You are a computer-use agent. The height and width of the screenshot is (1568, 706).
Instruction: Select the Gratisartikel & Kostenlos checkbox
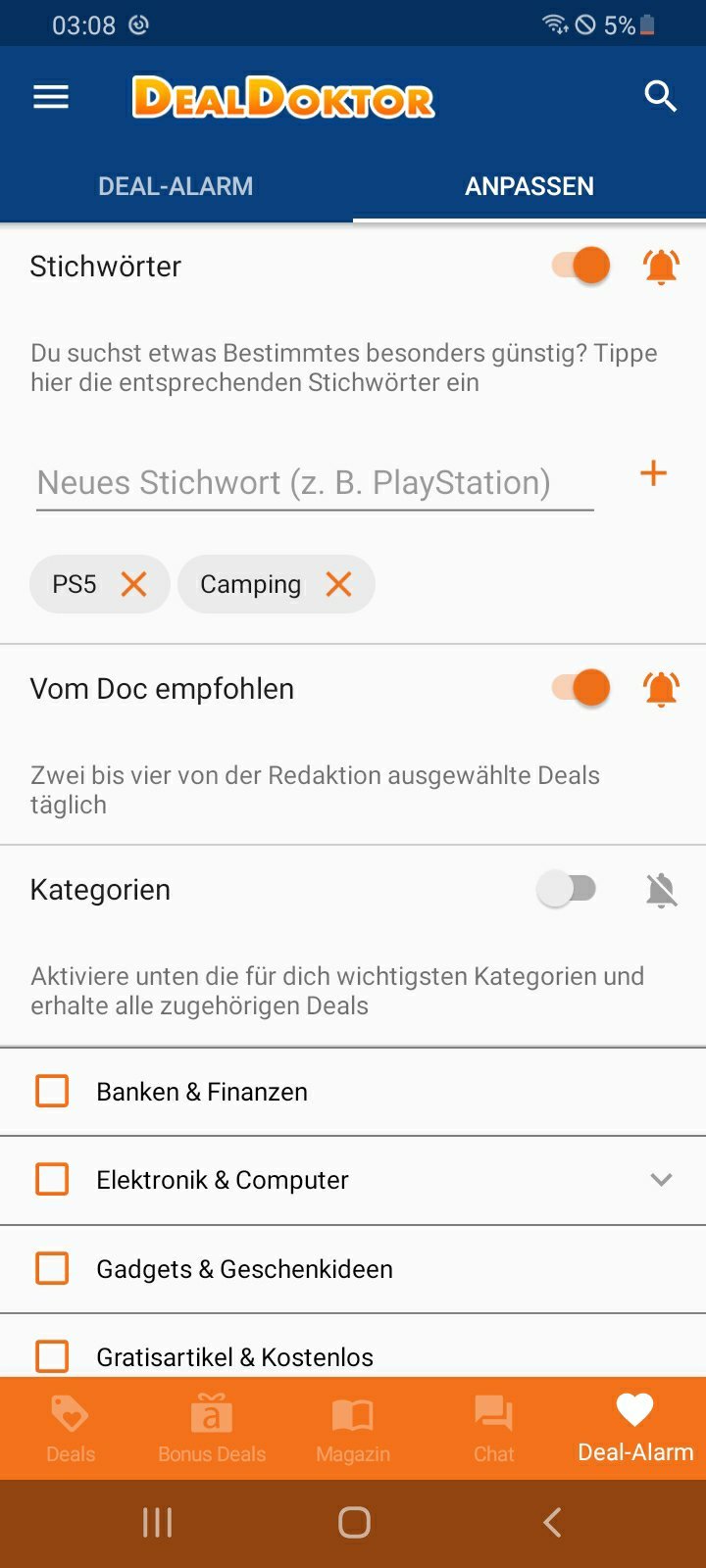(x=52, y=1356)
